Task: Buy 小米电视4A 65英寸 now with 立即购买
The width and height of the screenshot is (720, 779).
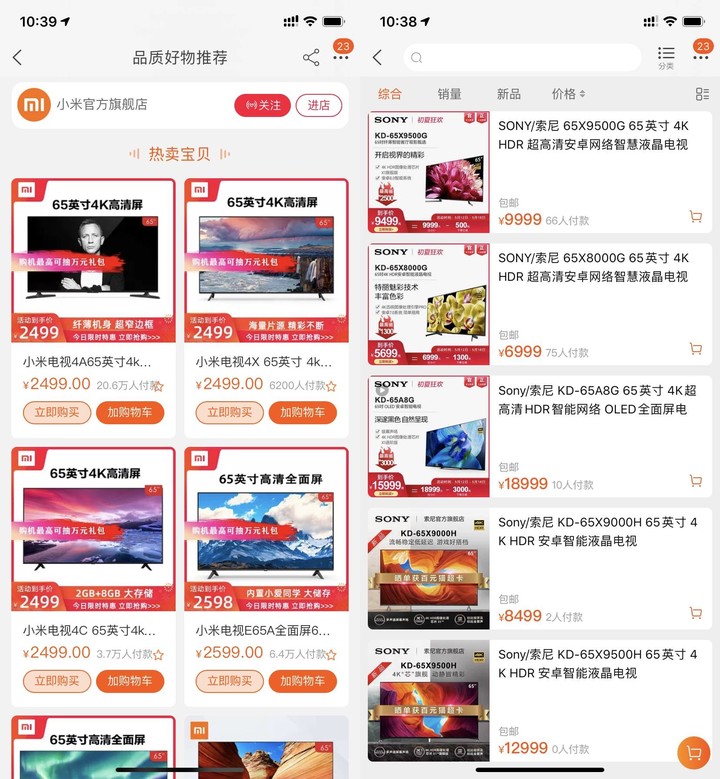Action: (57, 412)
